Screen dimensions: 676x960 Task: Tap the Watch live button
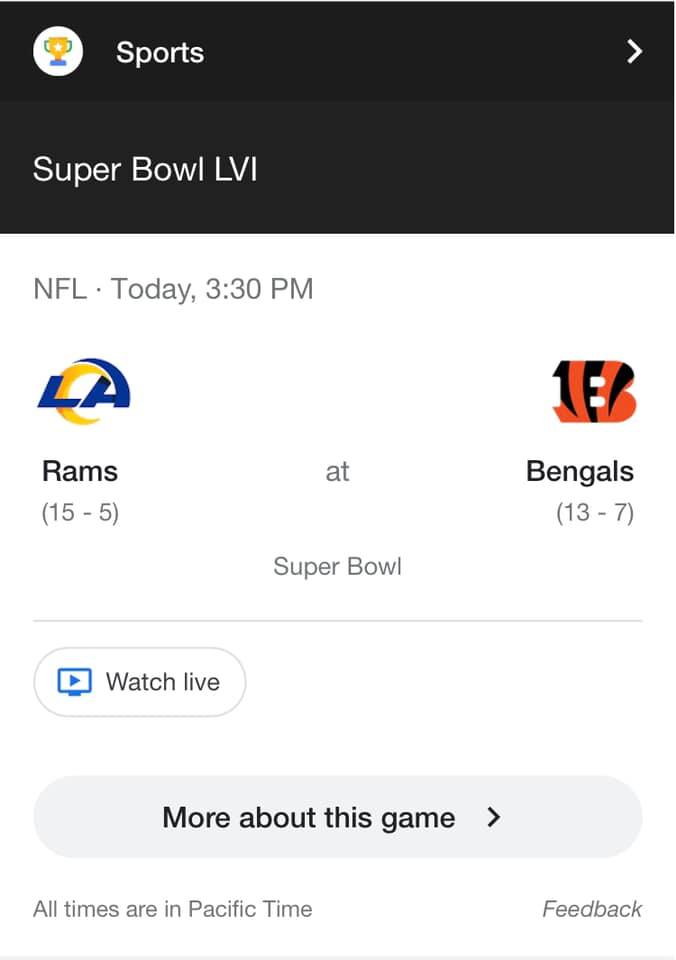pyautogui.click(x=140, y=682)
